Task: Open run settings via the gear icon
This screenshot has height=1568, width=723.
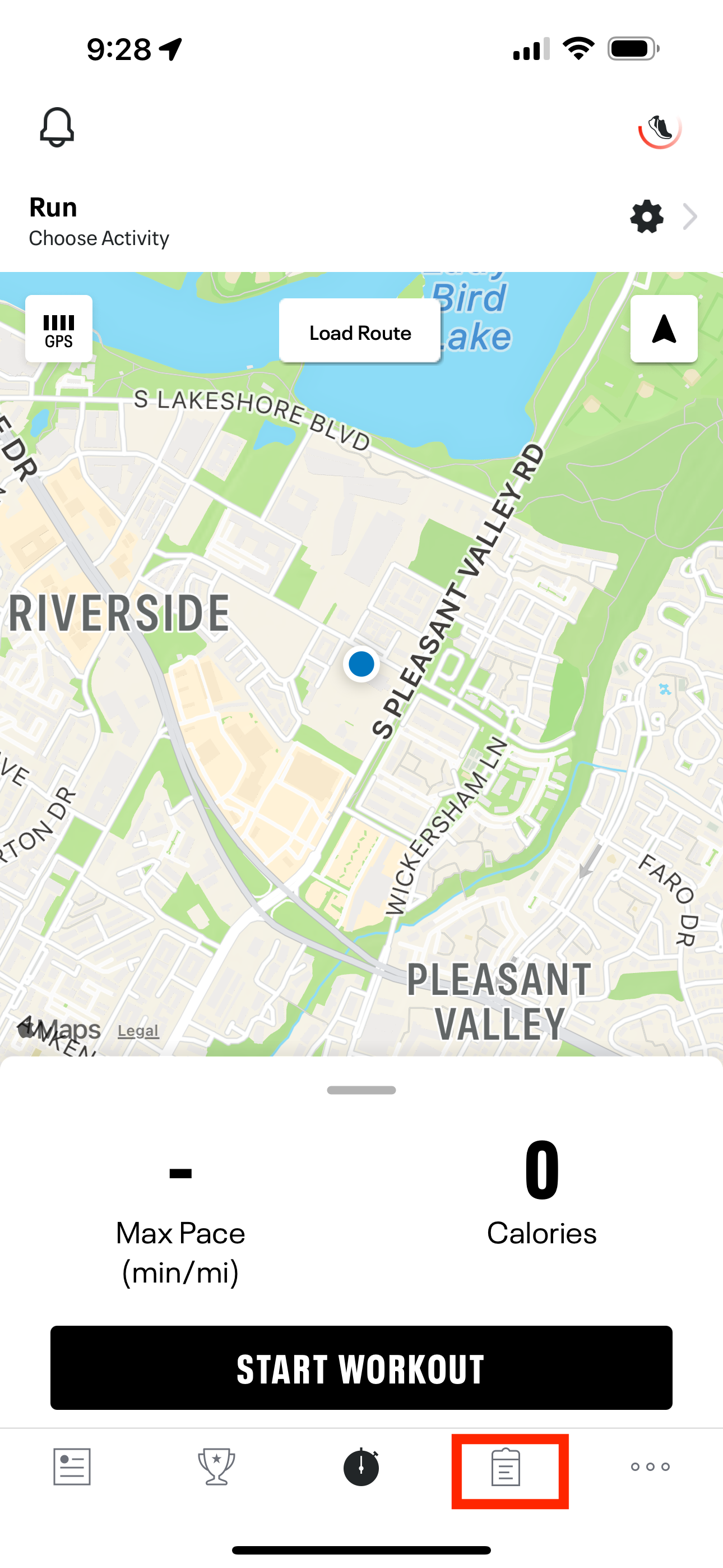Action: click(645, 217)
